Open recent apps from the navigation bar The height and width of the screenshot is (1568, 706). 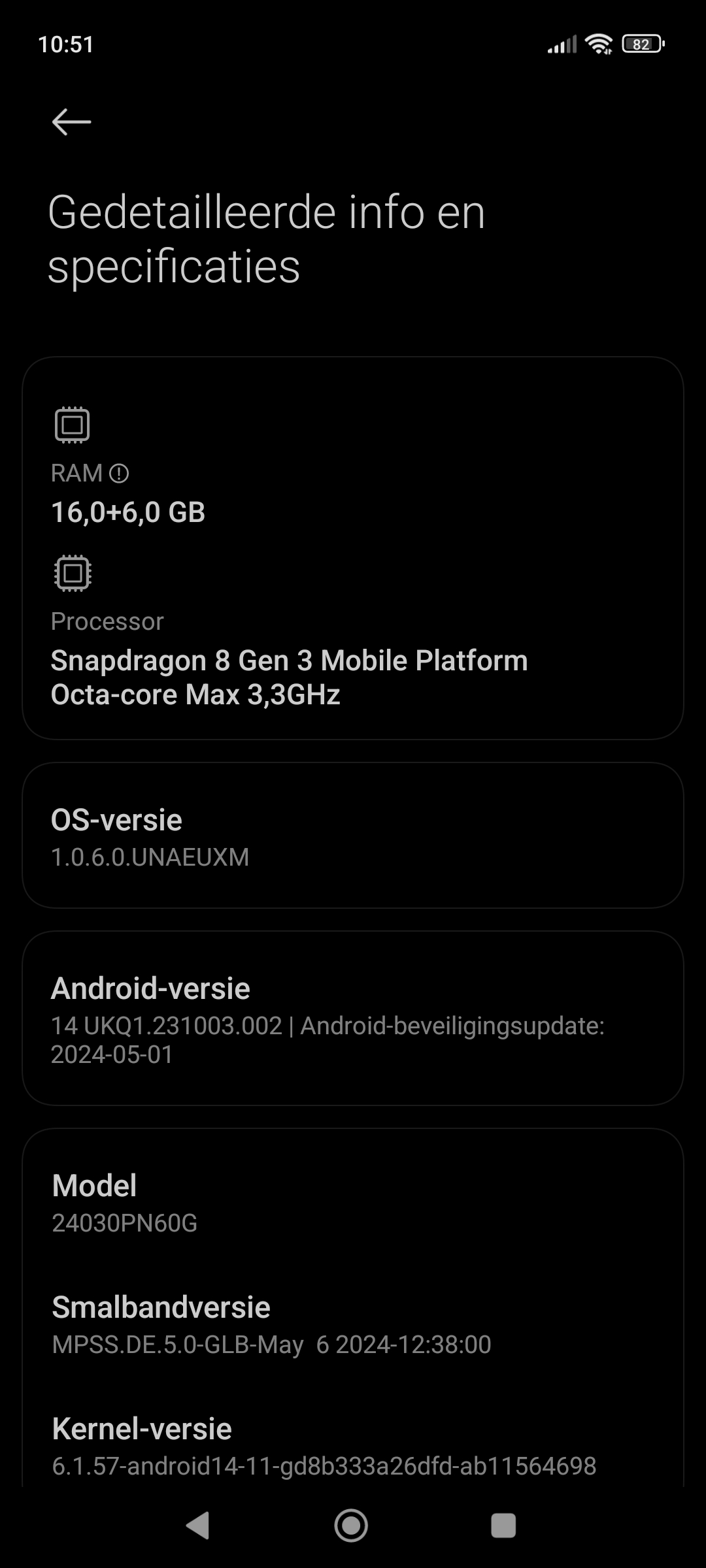tap(503, 1526)
